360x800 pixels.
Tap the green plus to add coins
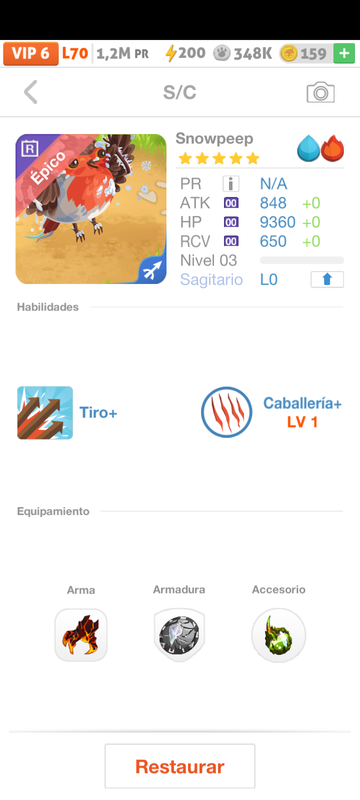[x=344, y=54]
